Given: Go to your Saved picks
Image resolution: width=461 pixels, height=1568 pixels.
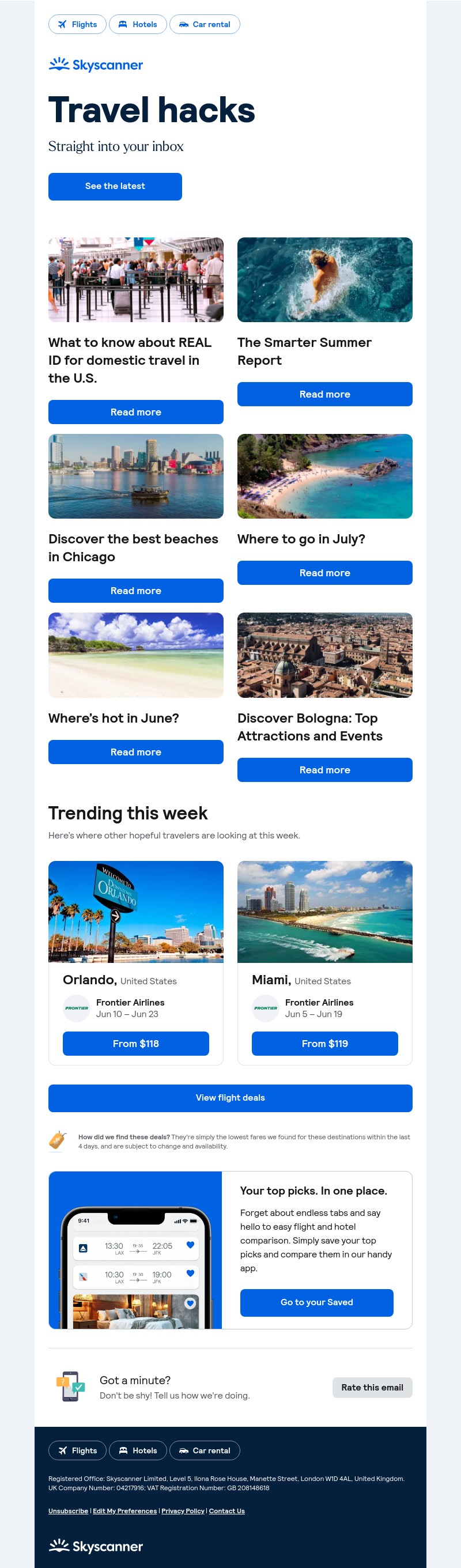Looking at the screenshot, I should pos(317,1302).
